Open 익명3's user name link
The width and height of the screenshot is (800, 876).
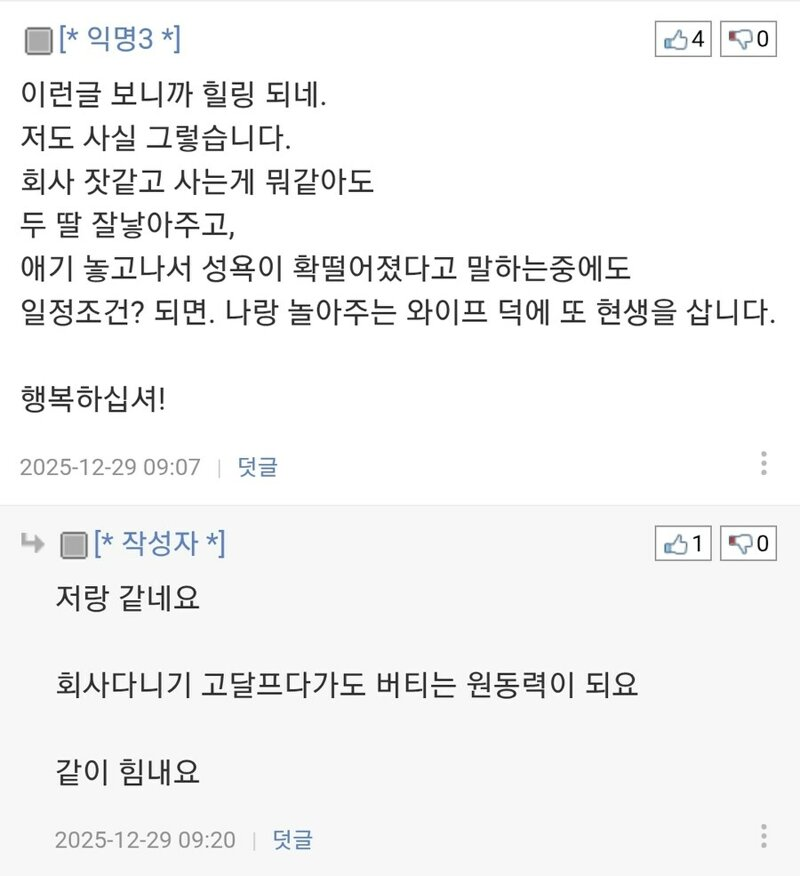[x=119, y=40]
